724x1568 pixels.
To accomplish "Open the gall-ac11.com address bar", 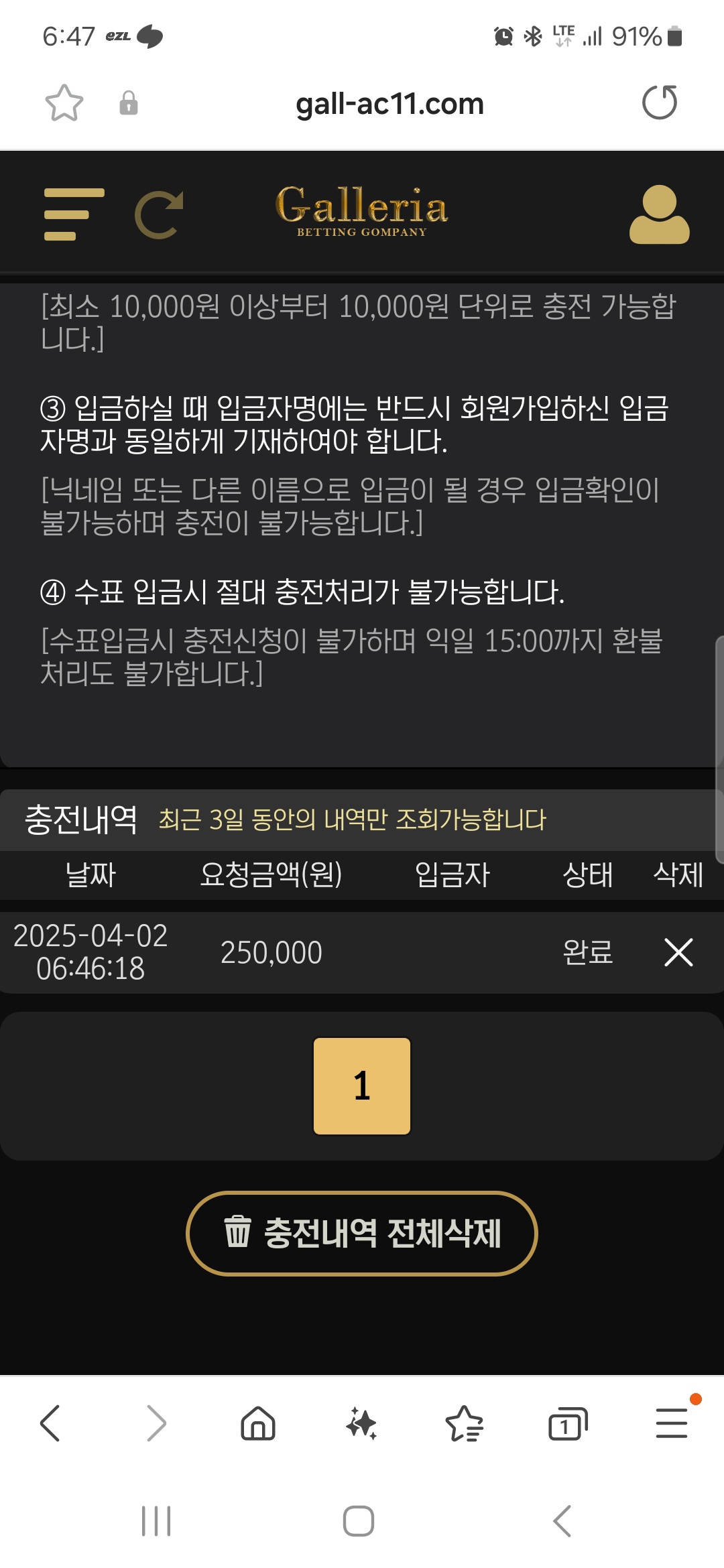I will pyautogui.click(x=389, y=104).
